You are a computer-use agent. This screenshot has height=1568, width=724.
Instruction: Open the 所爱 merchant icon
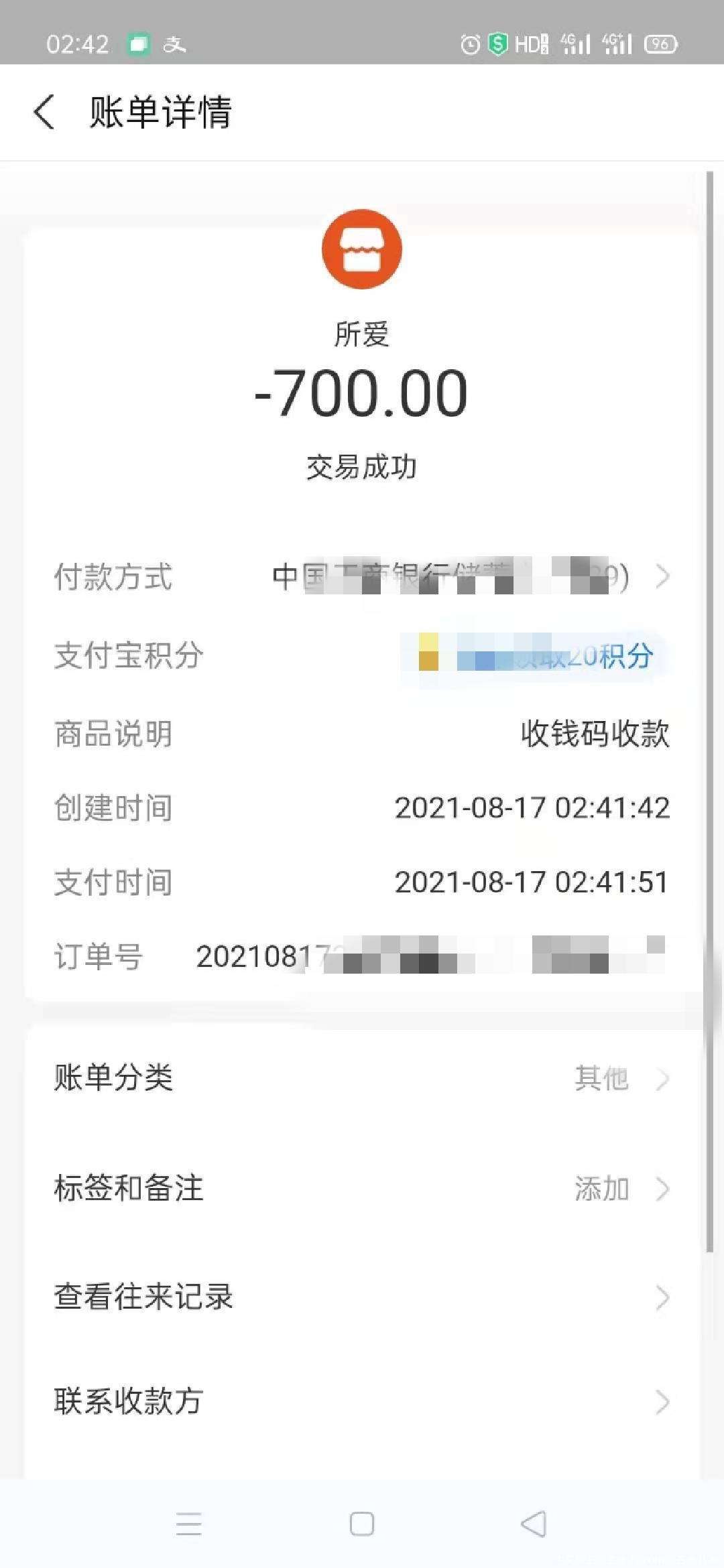(362, 249)
